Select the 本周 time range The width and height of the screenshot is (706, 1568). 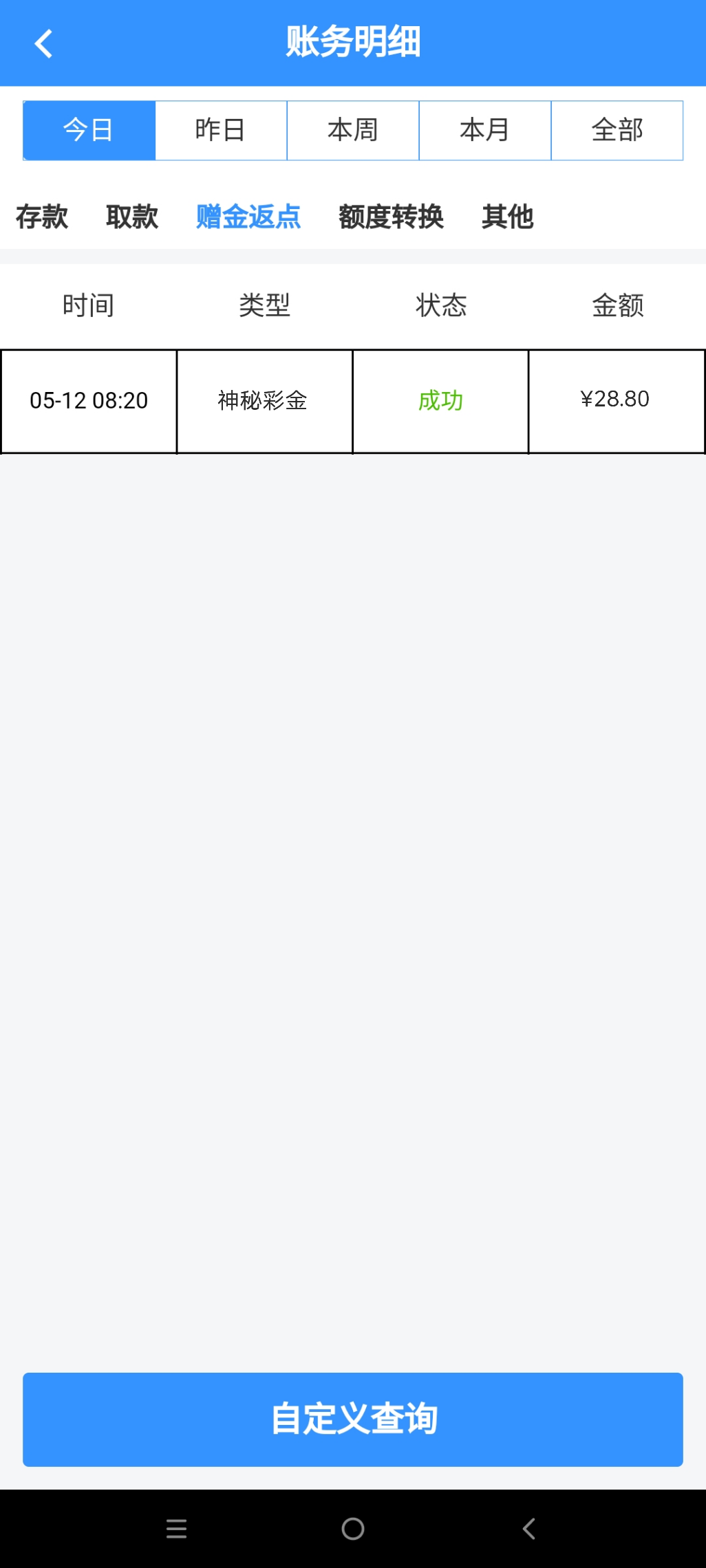[x=352, y=130]
